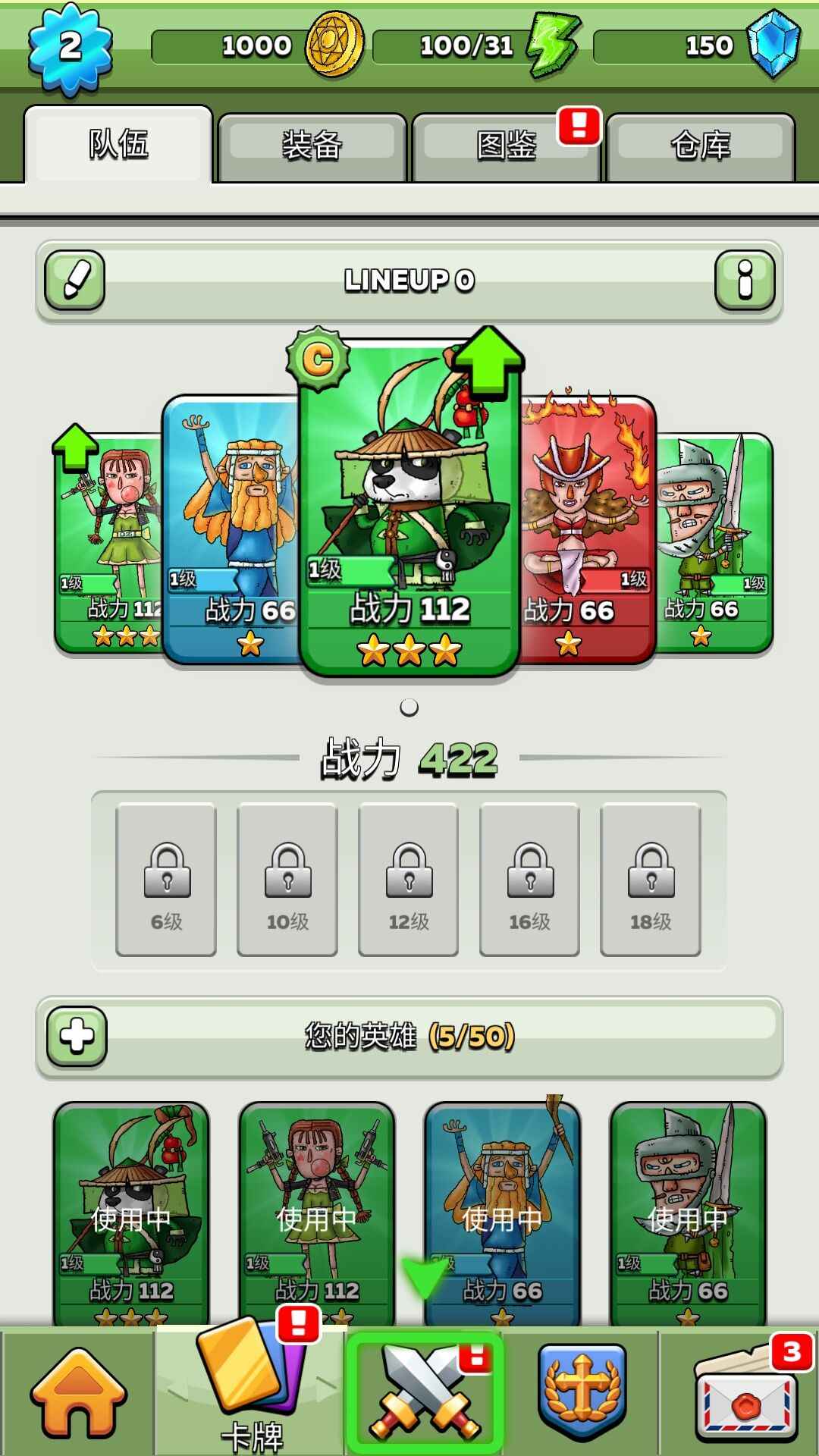
Task: Select the 队伍 tab
Action: coord(118,144)
